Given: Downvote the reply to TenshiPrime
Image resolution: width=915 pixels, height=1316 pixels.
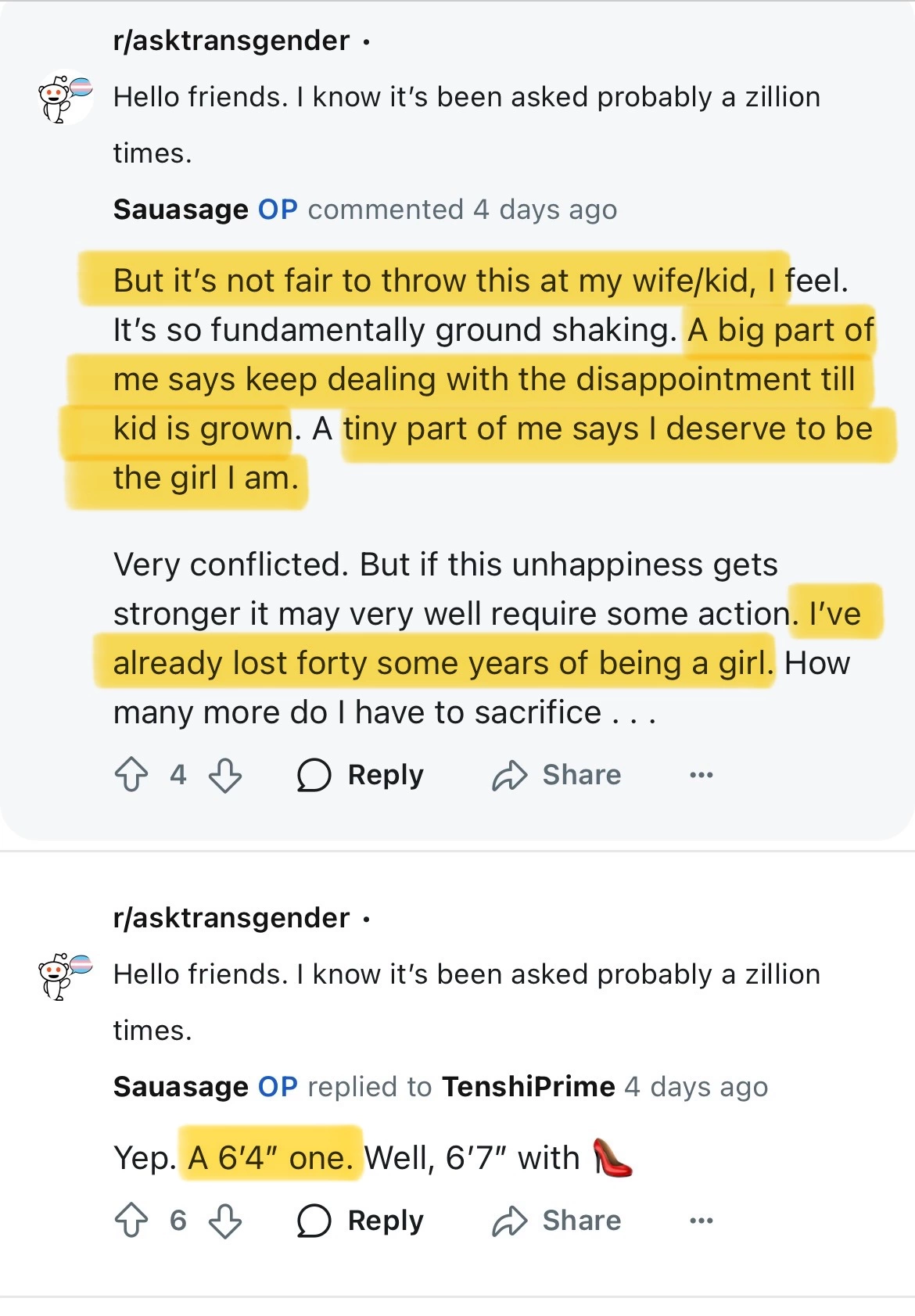Looking at the screenshot, I should pos(225,1221).
